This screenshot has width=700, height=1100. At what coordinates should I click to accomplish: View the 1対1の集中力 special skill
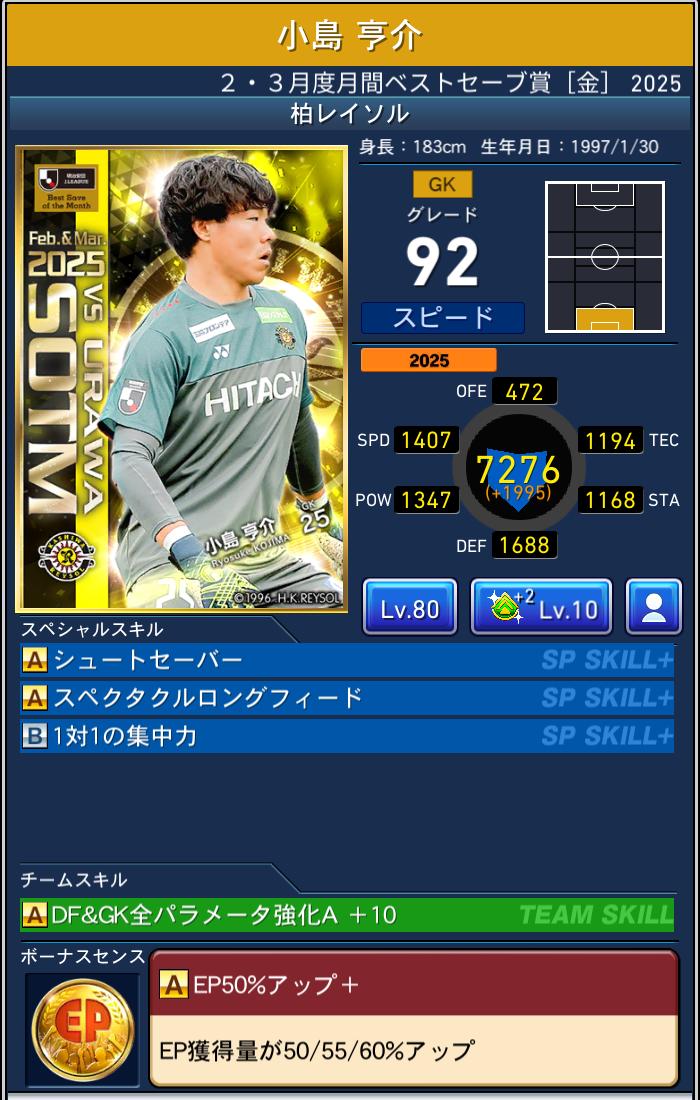[x=346, y=736]
